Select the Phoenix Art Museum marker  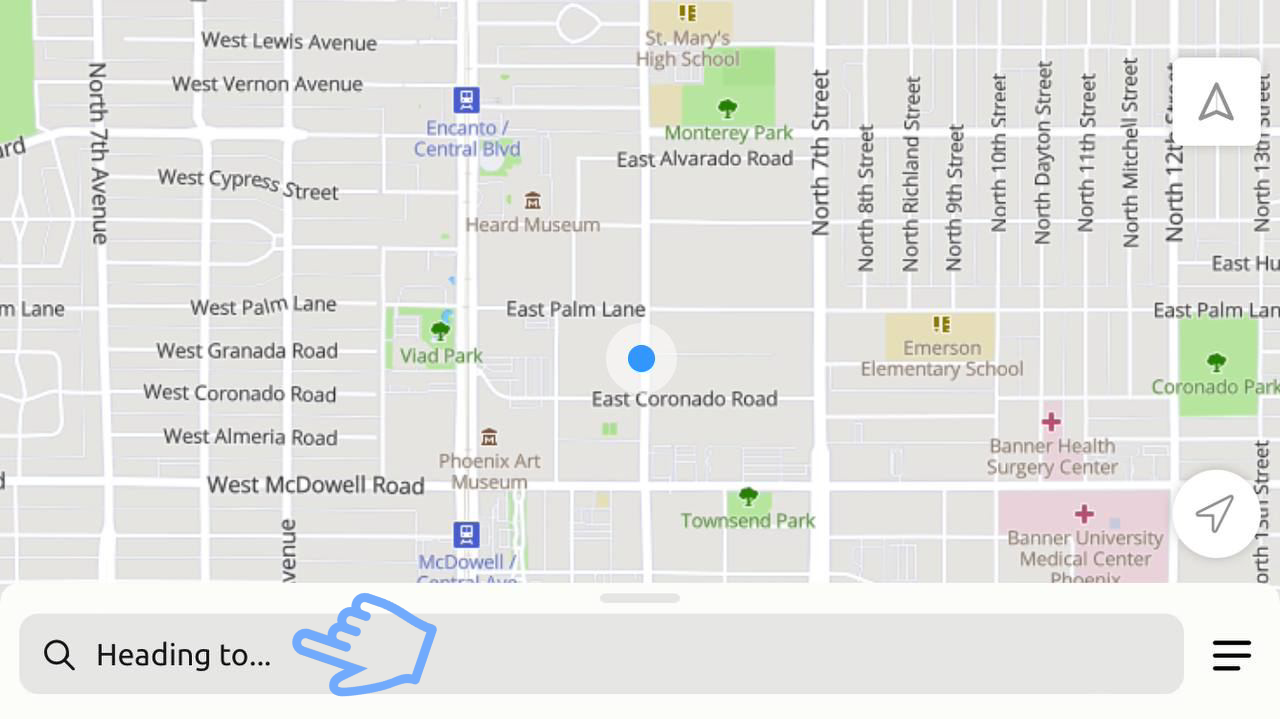point(489,437)
